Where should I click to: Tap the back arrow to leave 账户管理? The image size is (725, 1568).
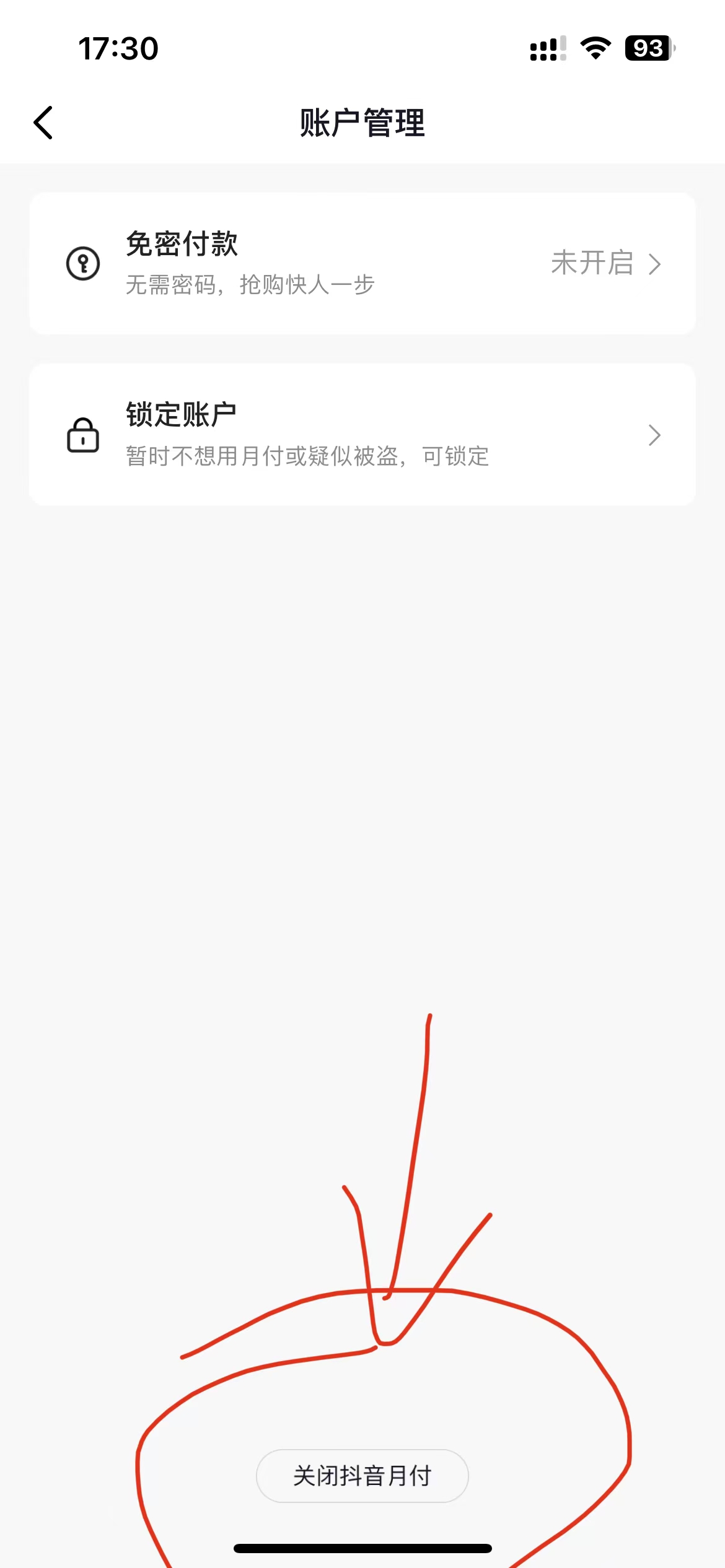43,123
